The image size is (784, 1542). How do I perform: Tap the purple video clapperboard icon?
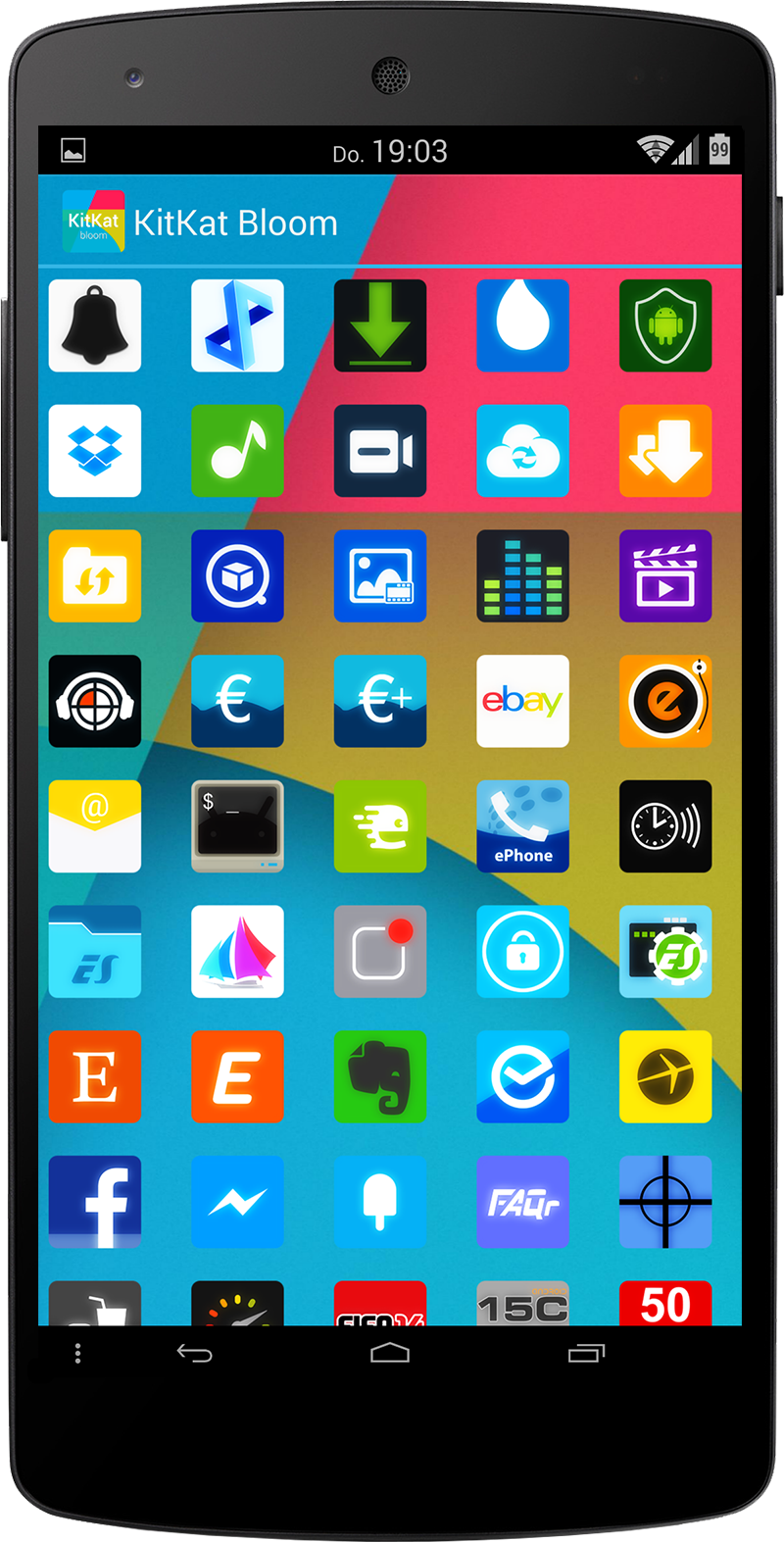(x=665, y=576)
